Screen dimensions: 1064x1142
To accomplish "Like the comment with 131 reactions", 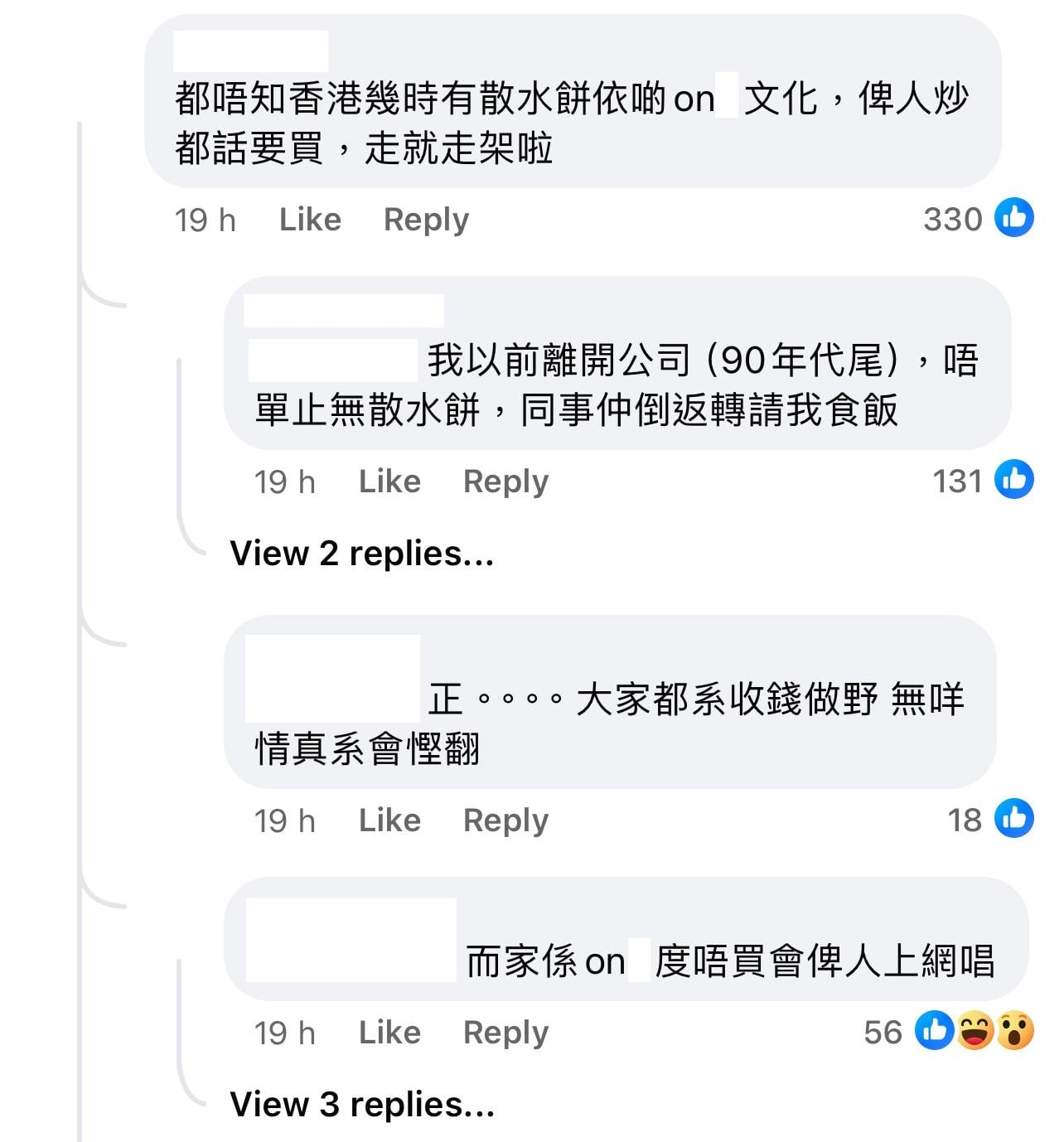I will pos(389,481).
